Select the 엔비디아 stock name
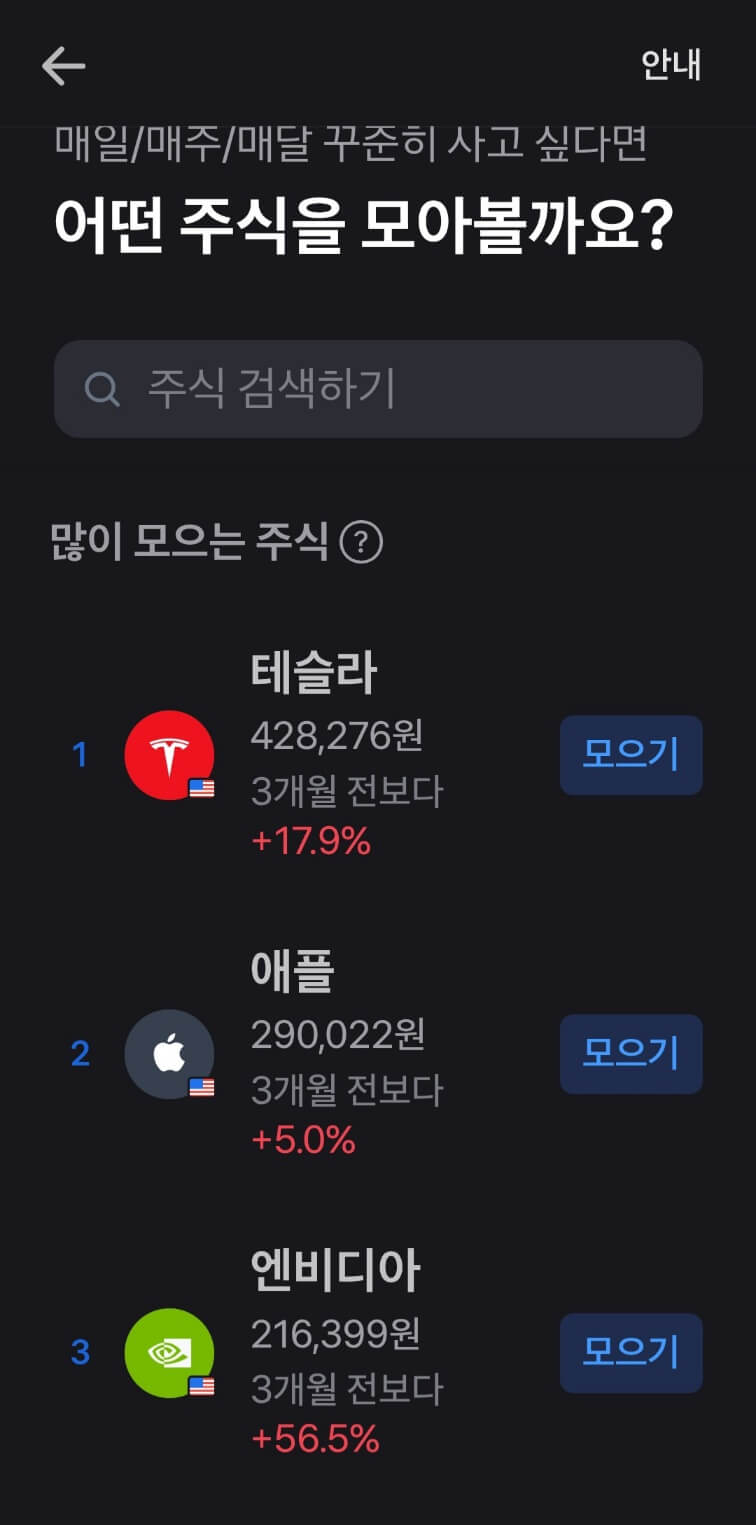This screenshot has height=1525, width=756. 335,1268
